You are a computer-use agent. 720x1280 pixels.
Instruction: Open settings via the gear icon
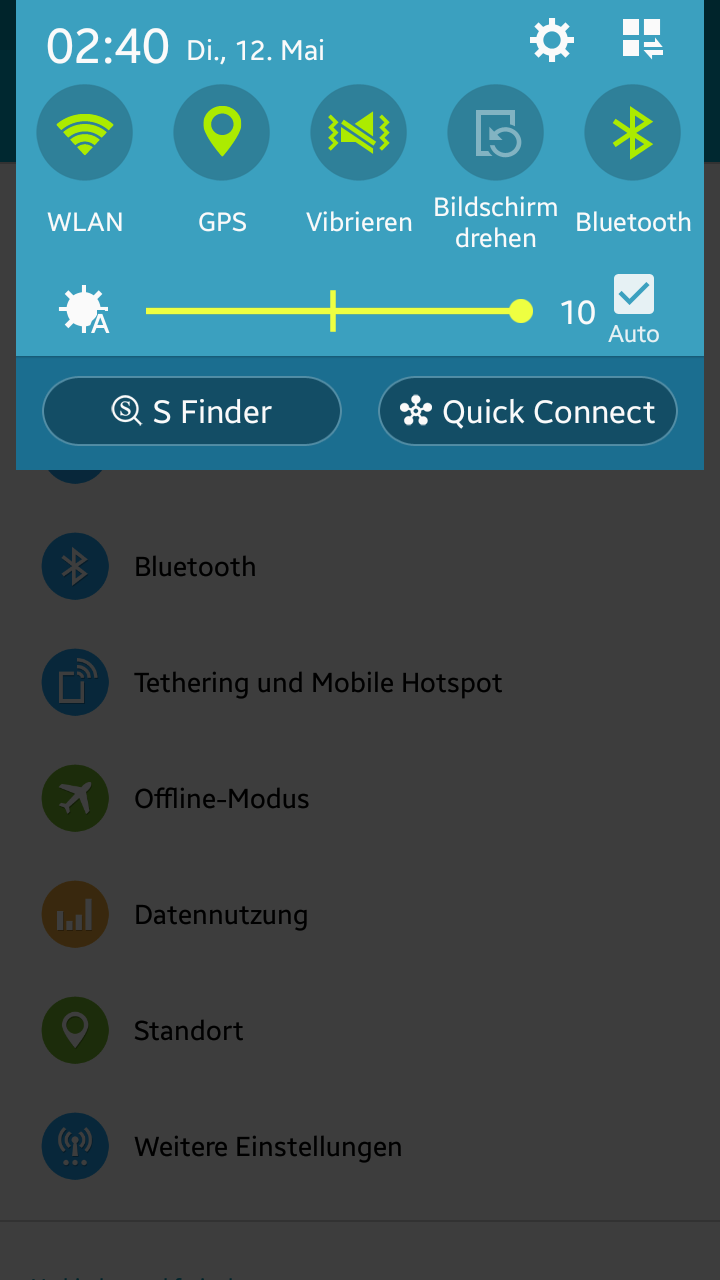tap(552, 41)
